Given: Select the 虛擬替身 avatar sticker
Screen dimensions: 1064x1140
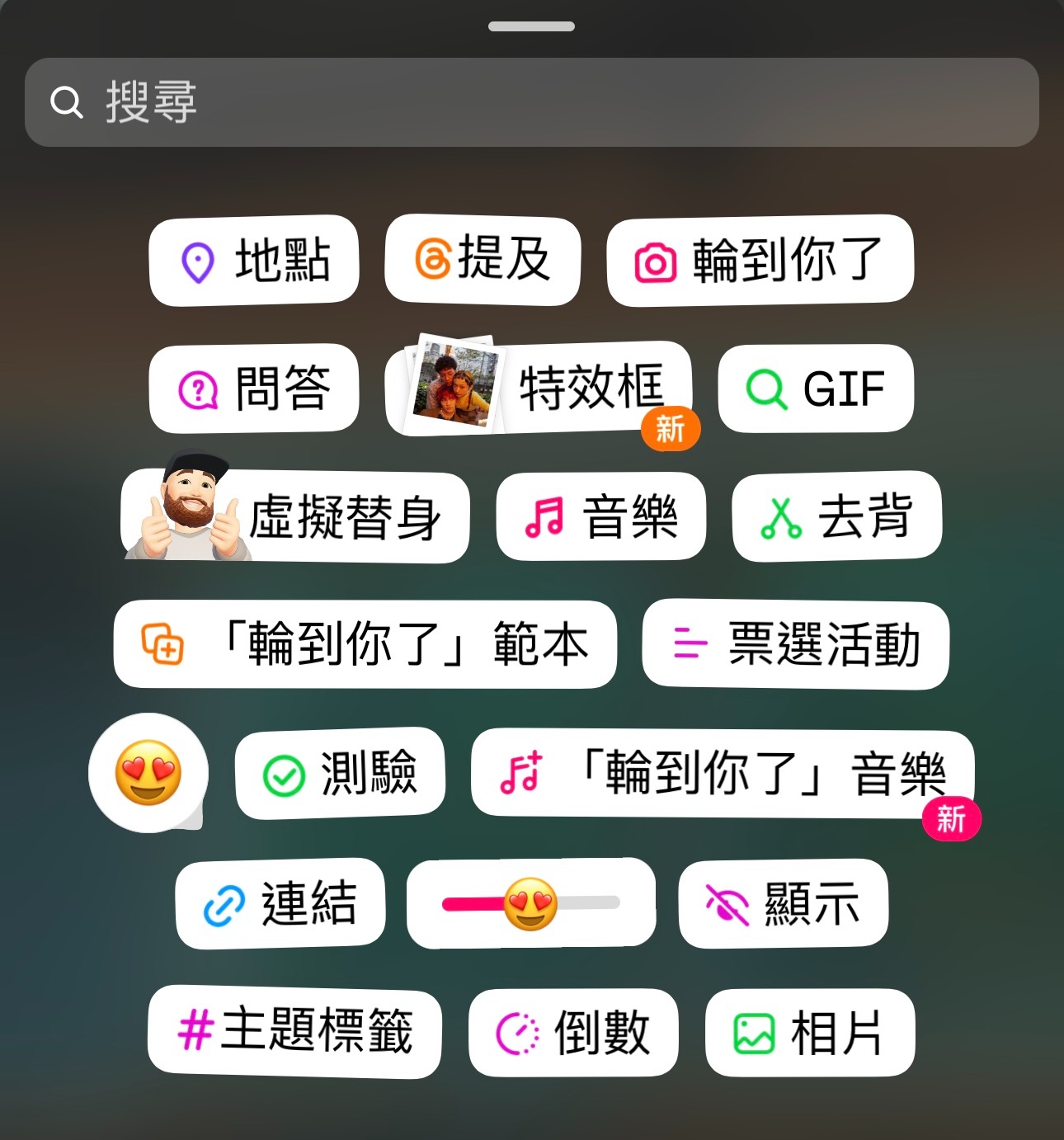Looking at the screenshot, I should point(294,516).
